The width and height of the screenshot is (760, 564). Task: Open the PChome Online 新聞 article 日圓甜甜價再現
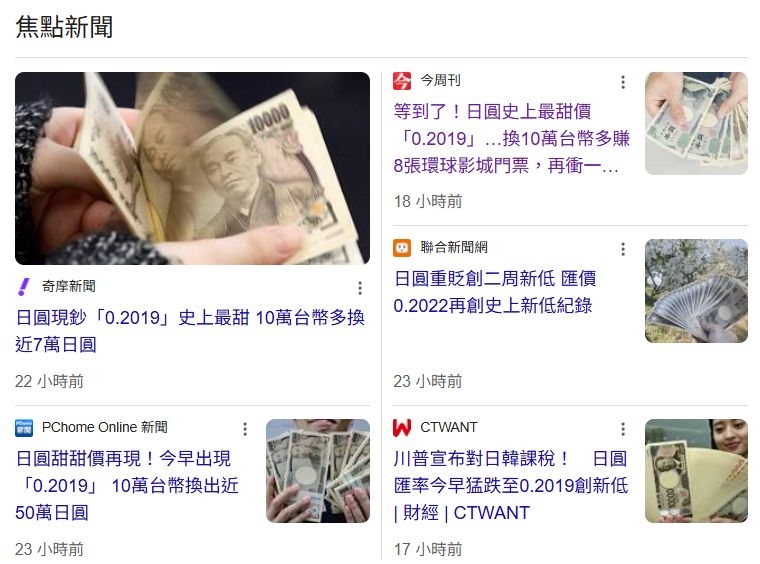coord(127,485)
